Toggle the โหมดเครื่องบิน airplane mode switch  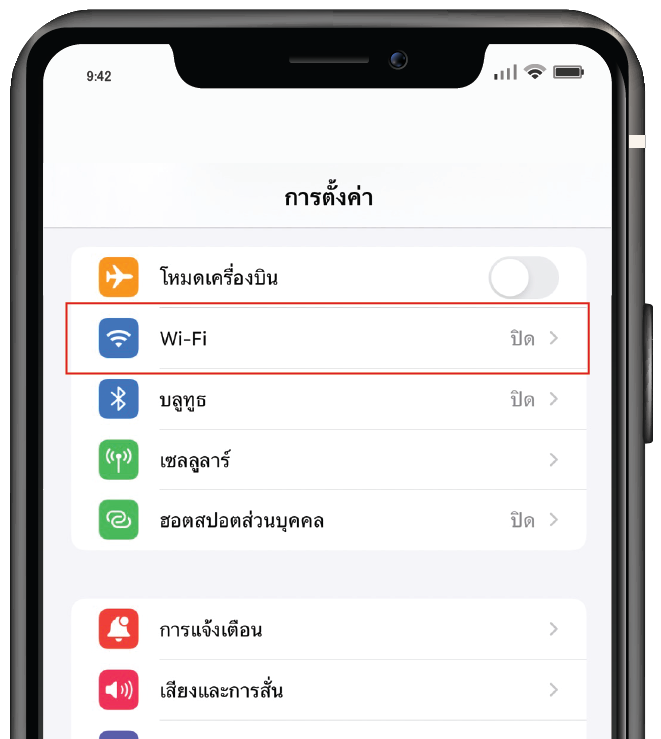pos(523,277)
